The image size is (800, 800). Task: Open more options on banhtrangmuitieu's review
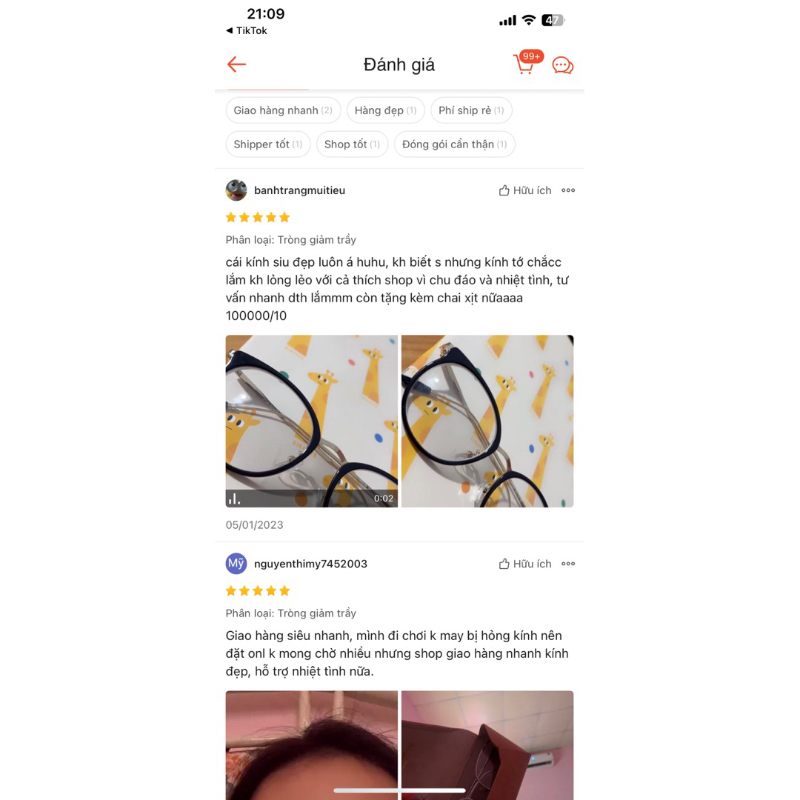[568, 190]
